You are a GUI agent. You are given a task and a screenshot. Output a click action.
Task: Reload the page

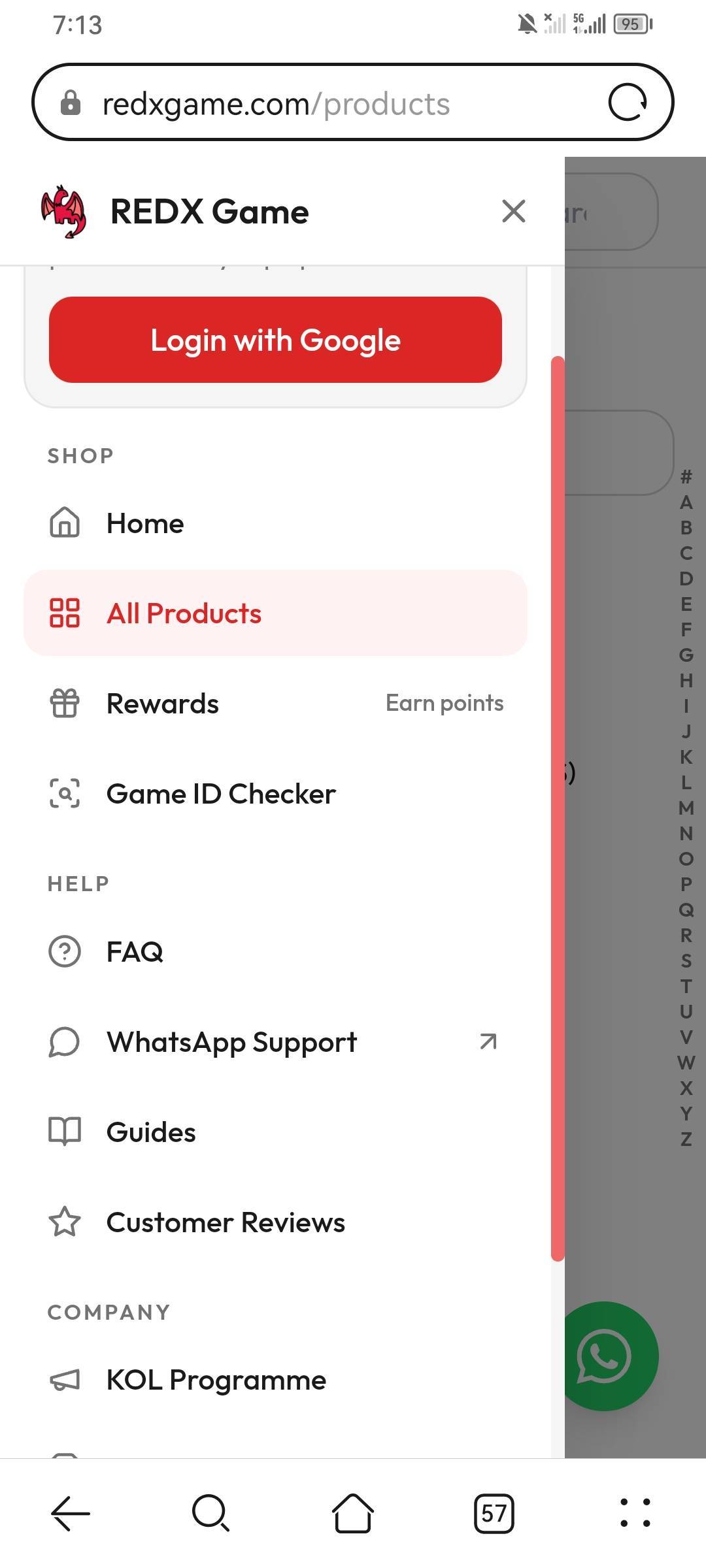point(628,103)
